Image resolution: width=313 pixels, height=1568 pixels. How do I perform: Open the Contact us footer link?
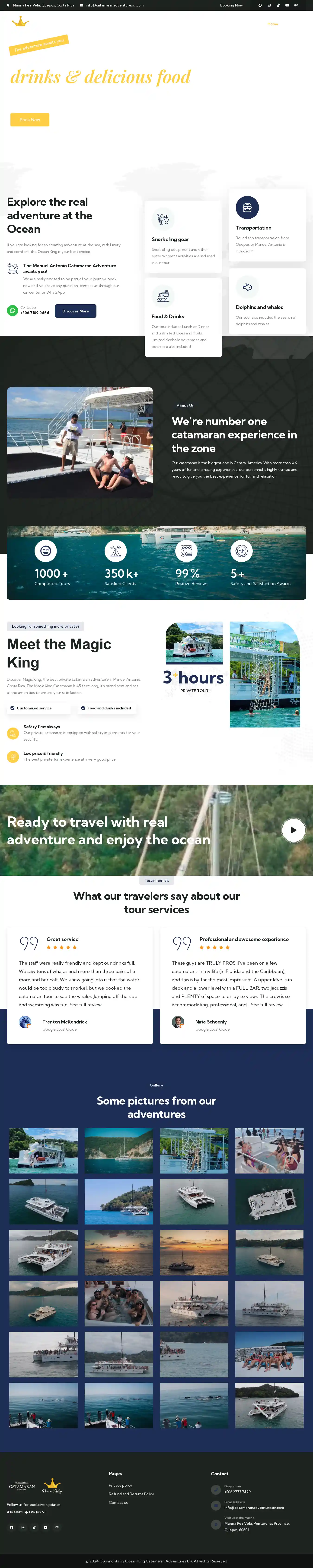118,1502
